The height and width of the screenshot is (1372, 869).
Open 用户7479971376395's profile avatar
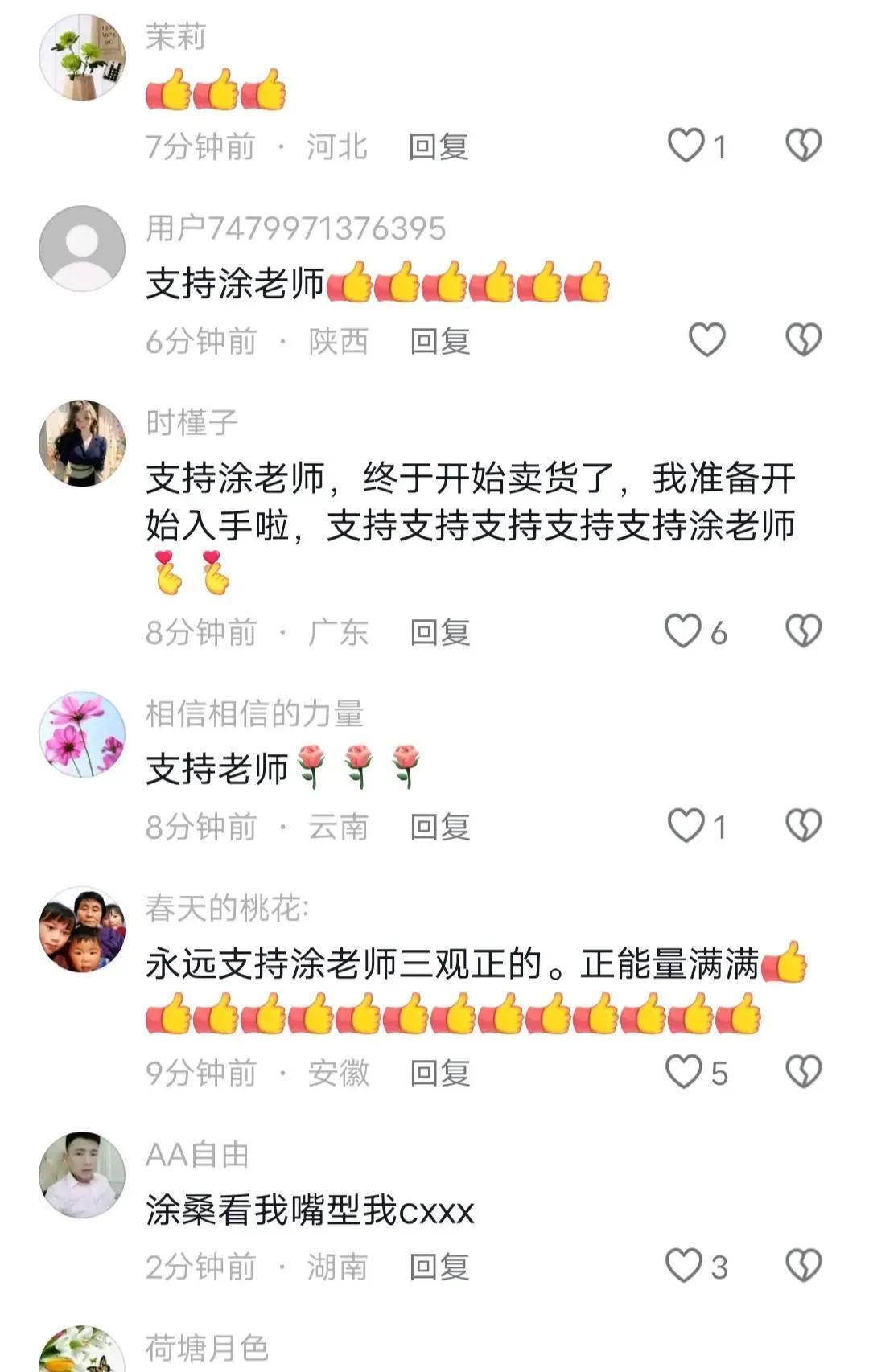coord(82,248)
